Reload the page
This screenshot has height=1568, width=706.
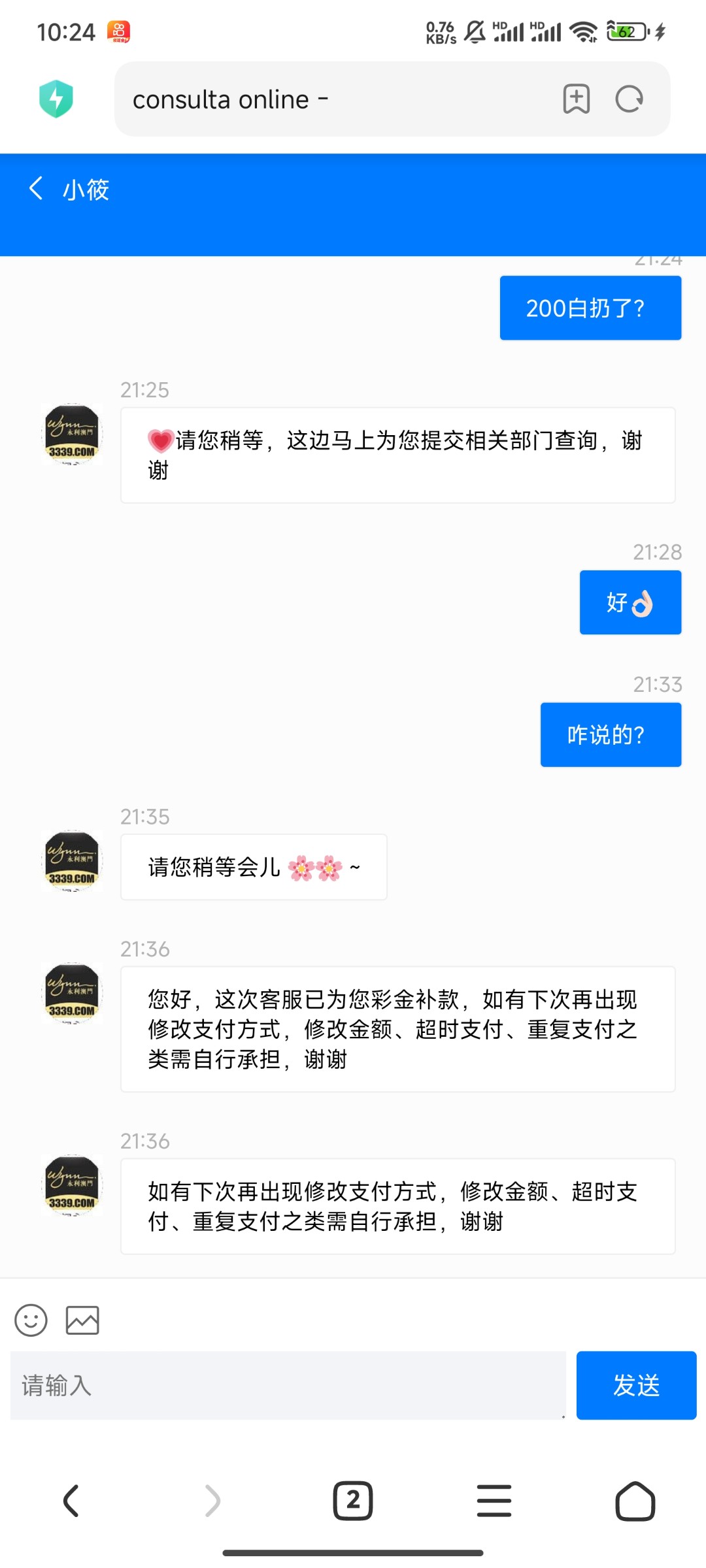[x=630, y=99]
